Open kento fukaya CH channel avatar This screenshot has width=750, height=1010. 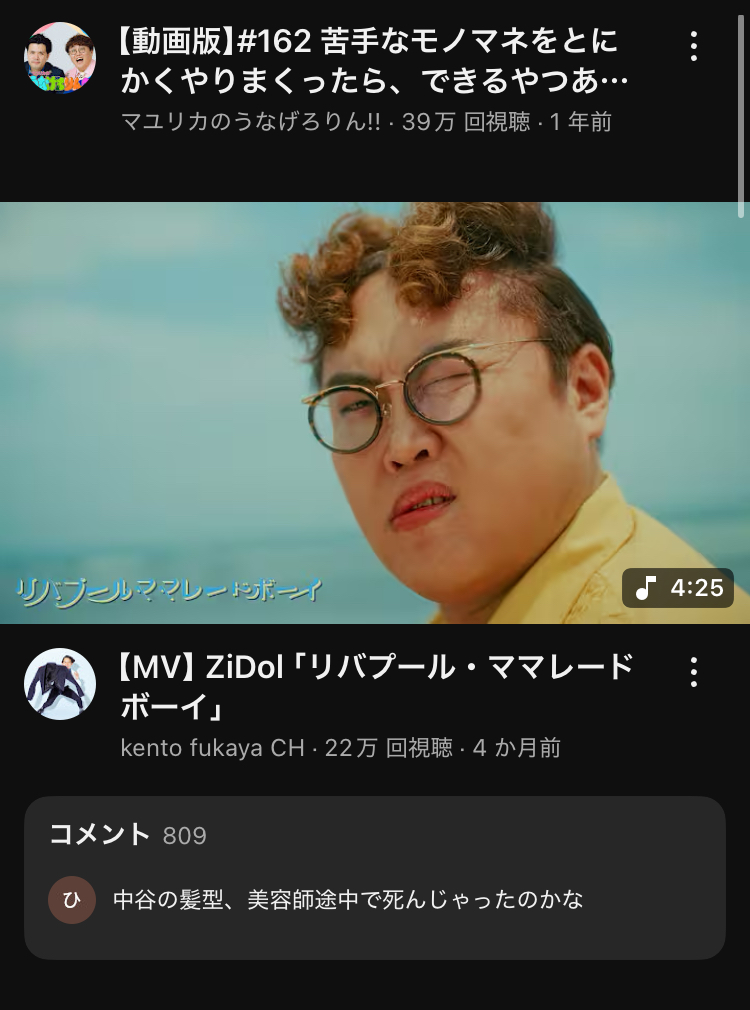[60, 684]
